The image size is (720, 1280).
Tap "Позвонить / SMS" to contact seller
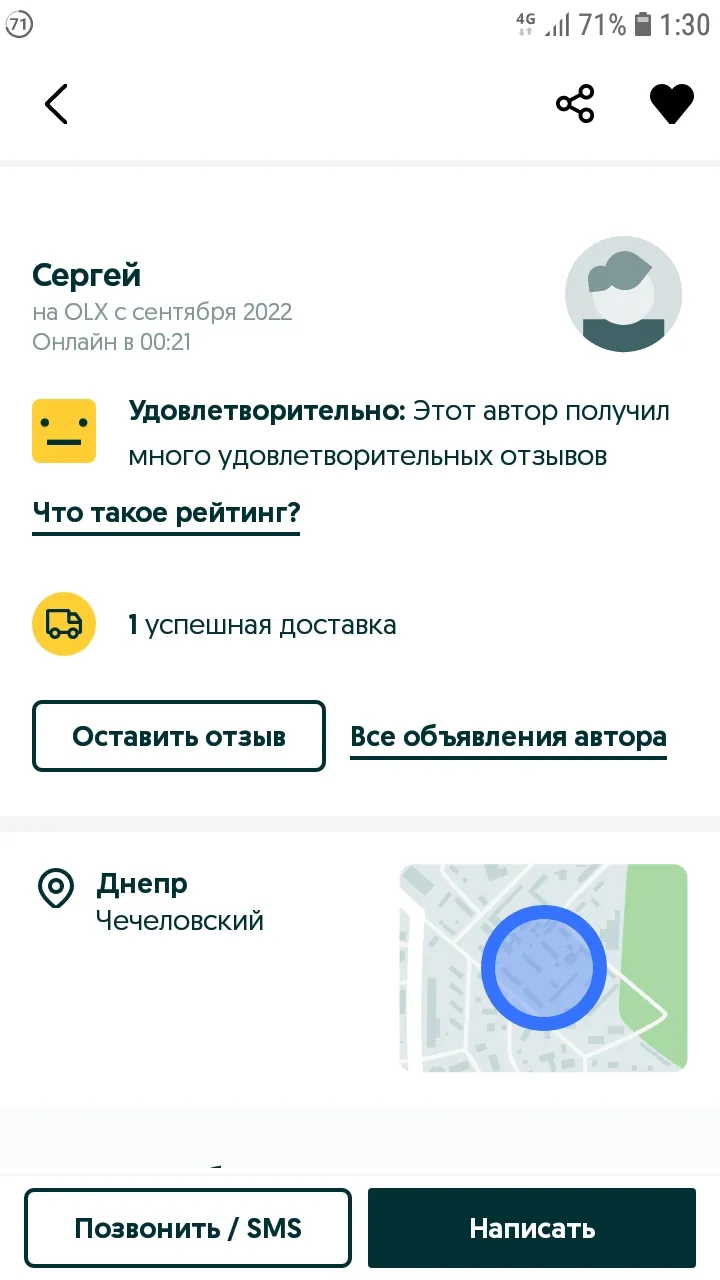click(x=188, y=1228)
